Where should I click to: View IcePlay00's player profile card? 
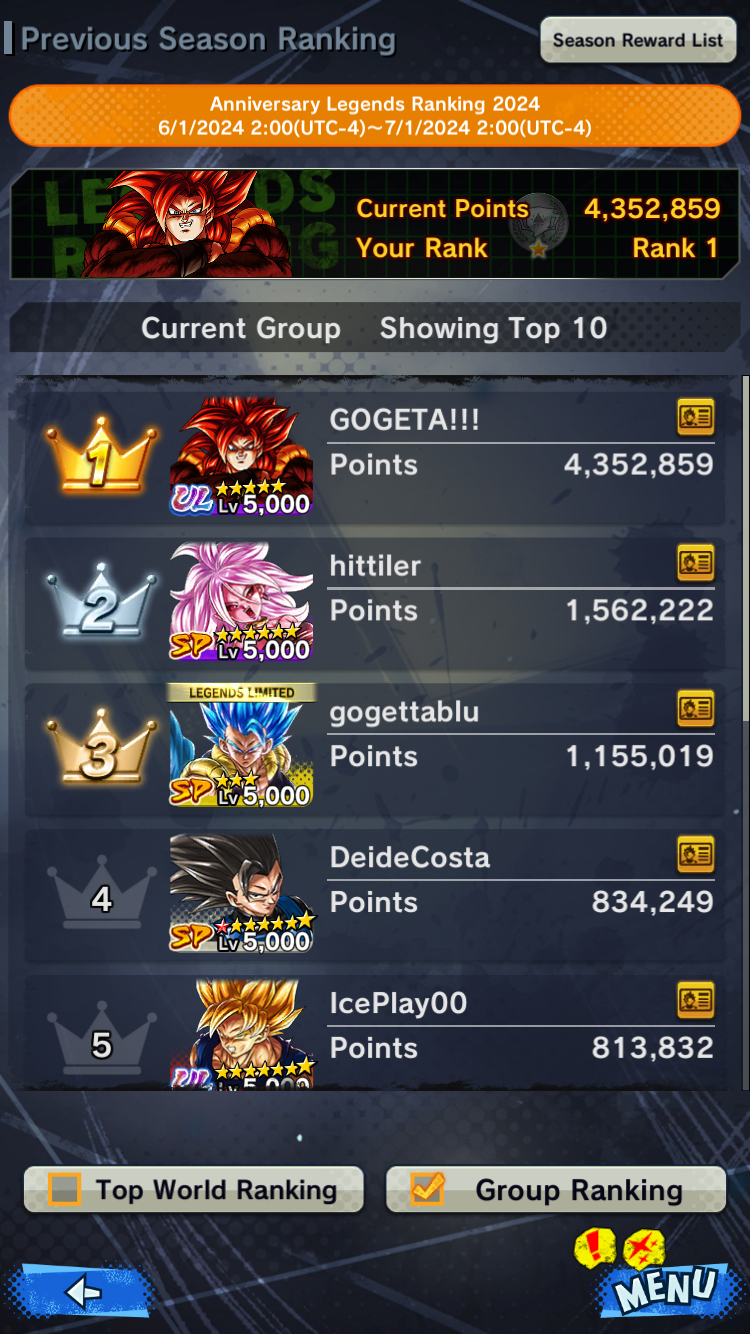pyautogui.click(x=696, y=1001)
